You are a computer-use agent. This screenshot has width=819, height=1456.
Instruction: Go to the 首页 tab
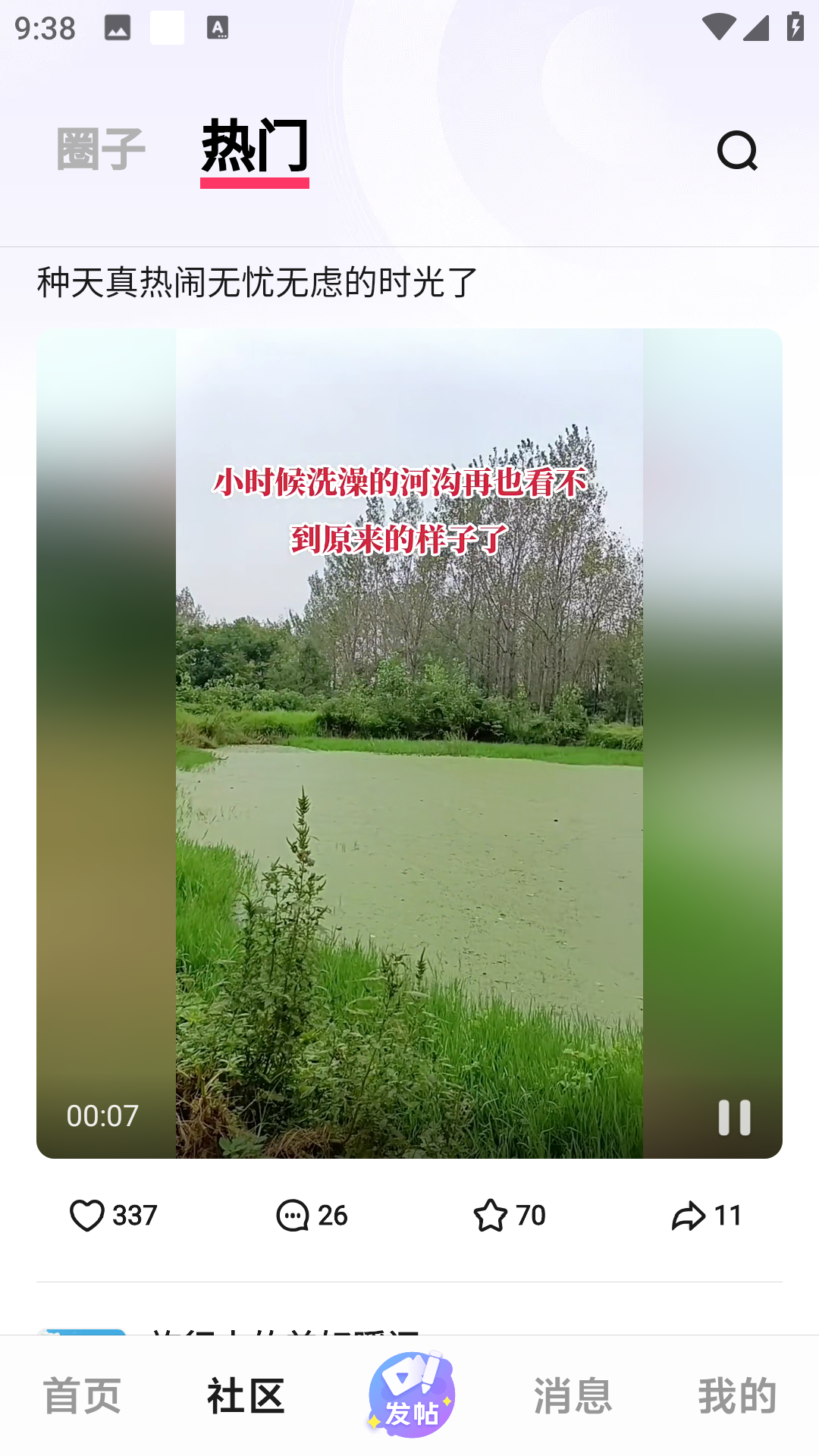coord(82,1395)
